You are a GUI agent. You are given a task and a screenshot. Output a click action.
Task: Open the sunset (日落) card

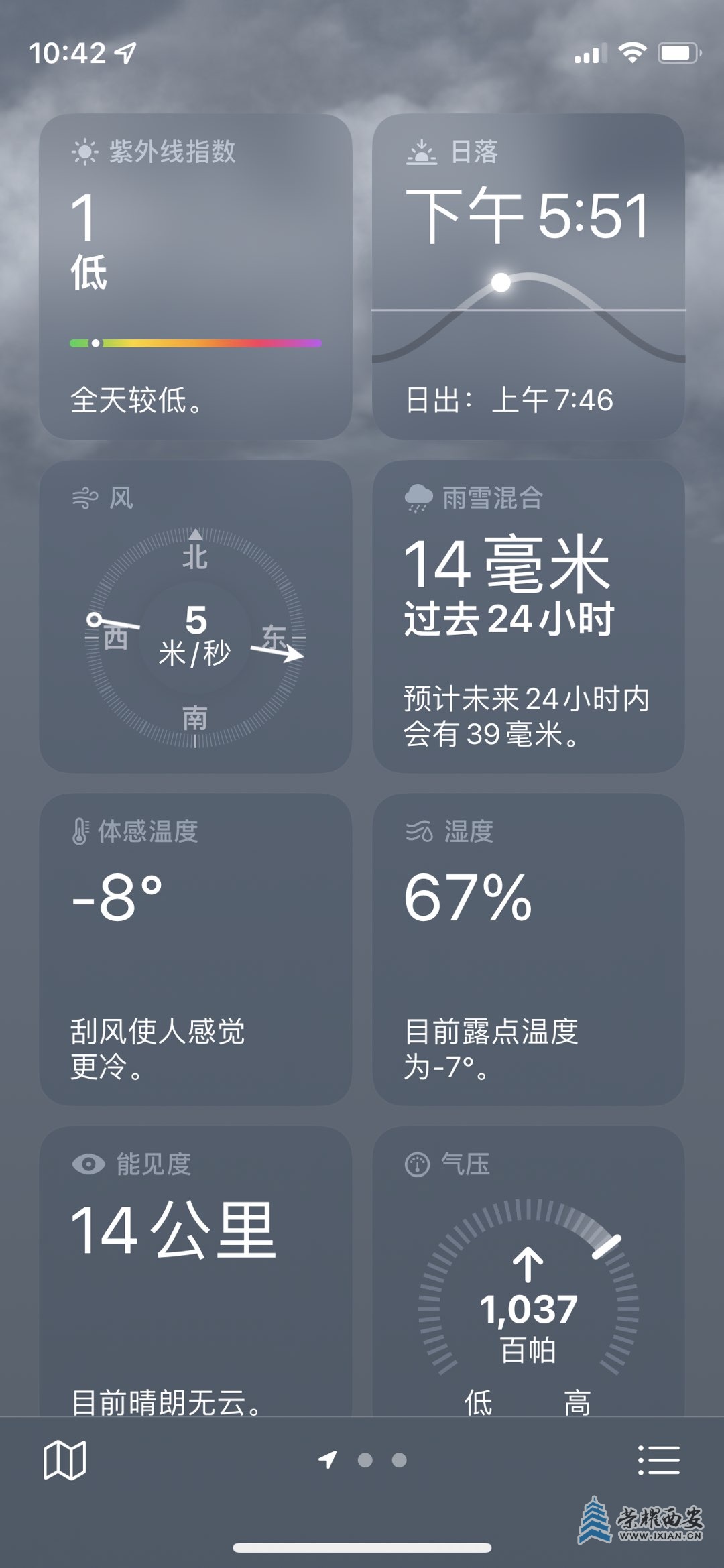click(528, 276)
